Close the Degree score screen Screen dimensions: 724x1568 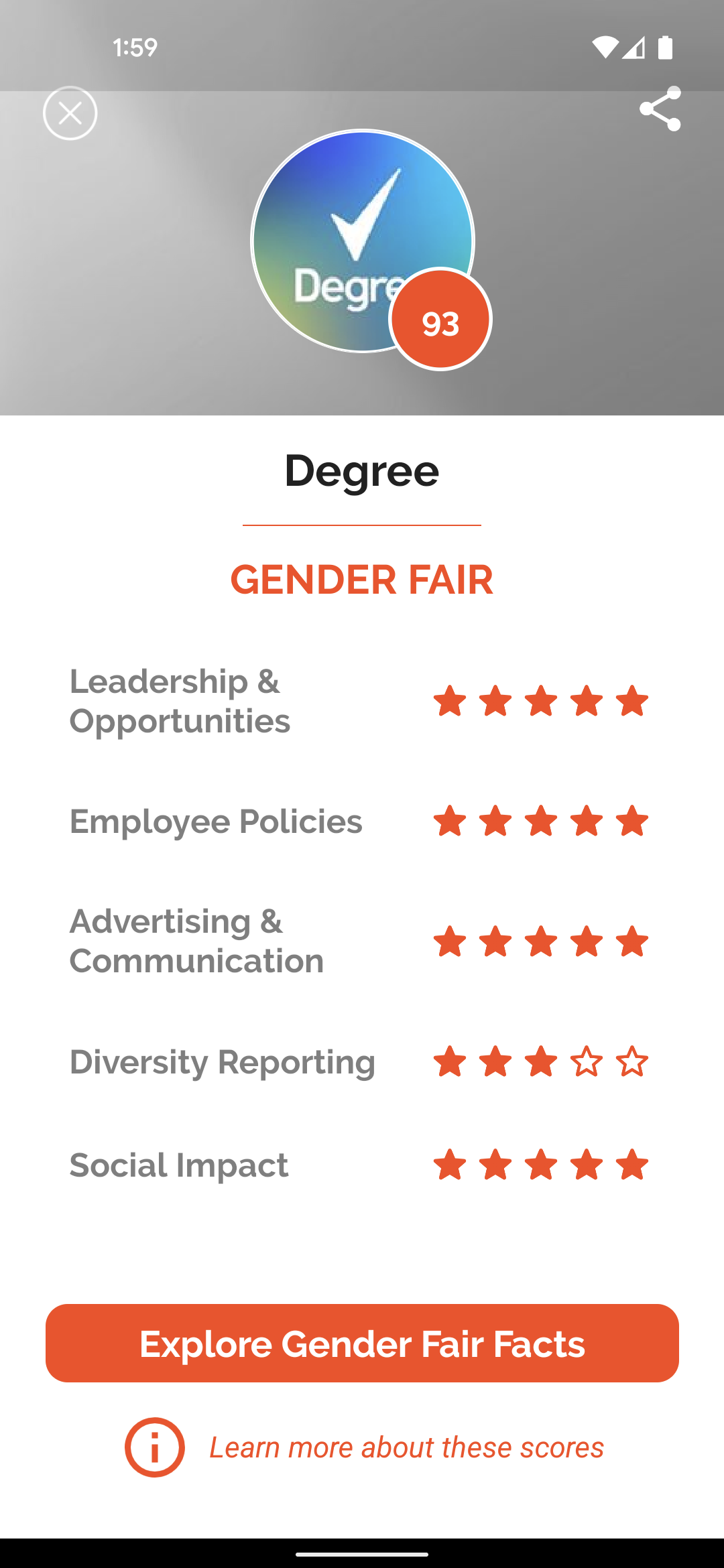[x=70, y=113]
